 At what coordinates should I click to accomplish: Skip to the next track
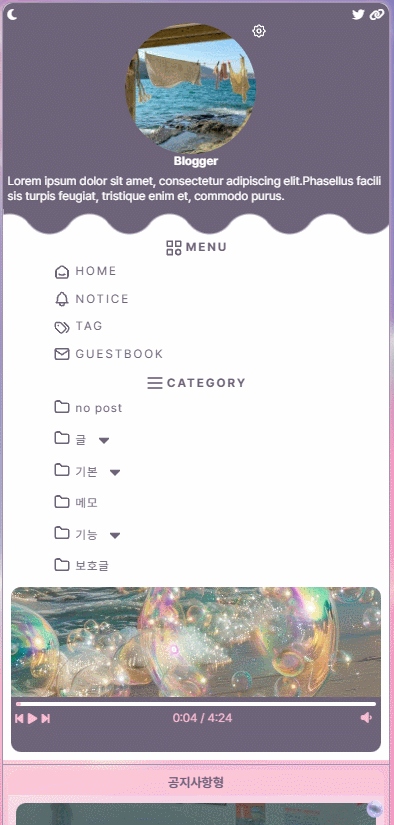coord(46,718)
